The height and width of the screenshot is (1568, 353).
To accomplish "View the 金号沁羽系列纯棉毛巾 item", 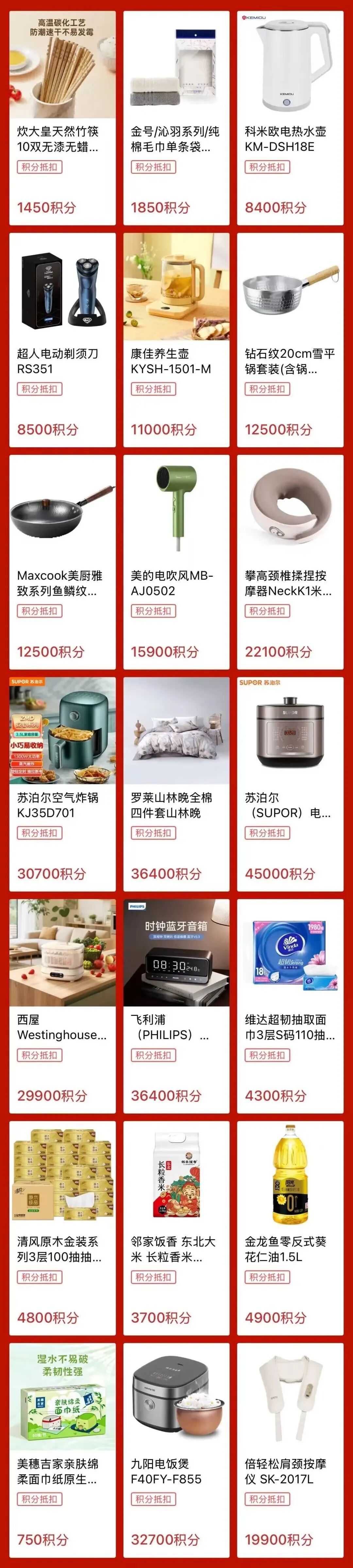I will click(176, 118).
